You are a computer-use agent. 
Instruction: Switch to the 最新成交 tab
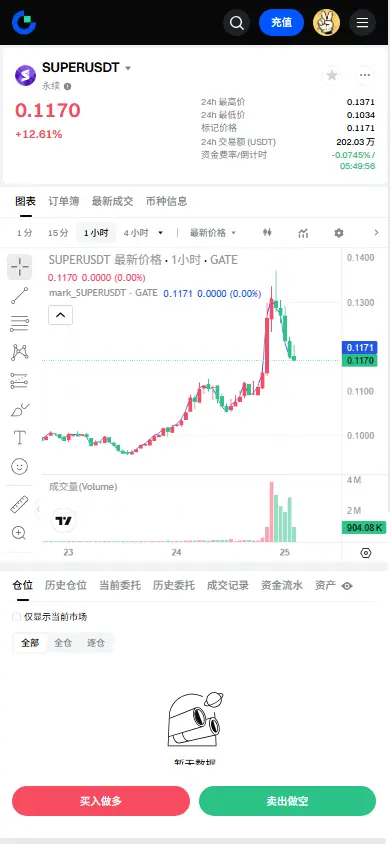(112, 201)
